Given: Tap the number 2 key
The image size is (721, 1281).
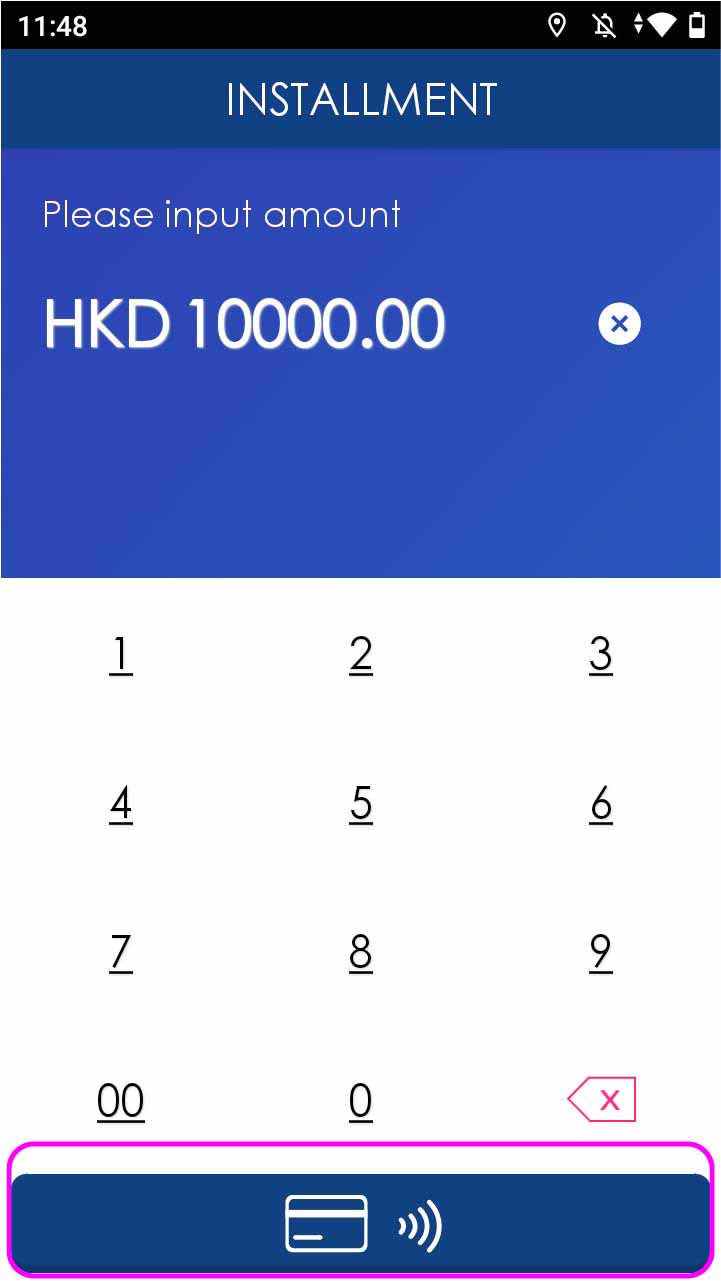Looking at the screenshot, I should click(x=361, y=655).
